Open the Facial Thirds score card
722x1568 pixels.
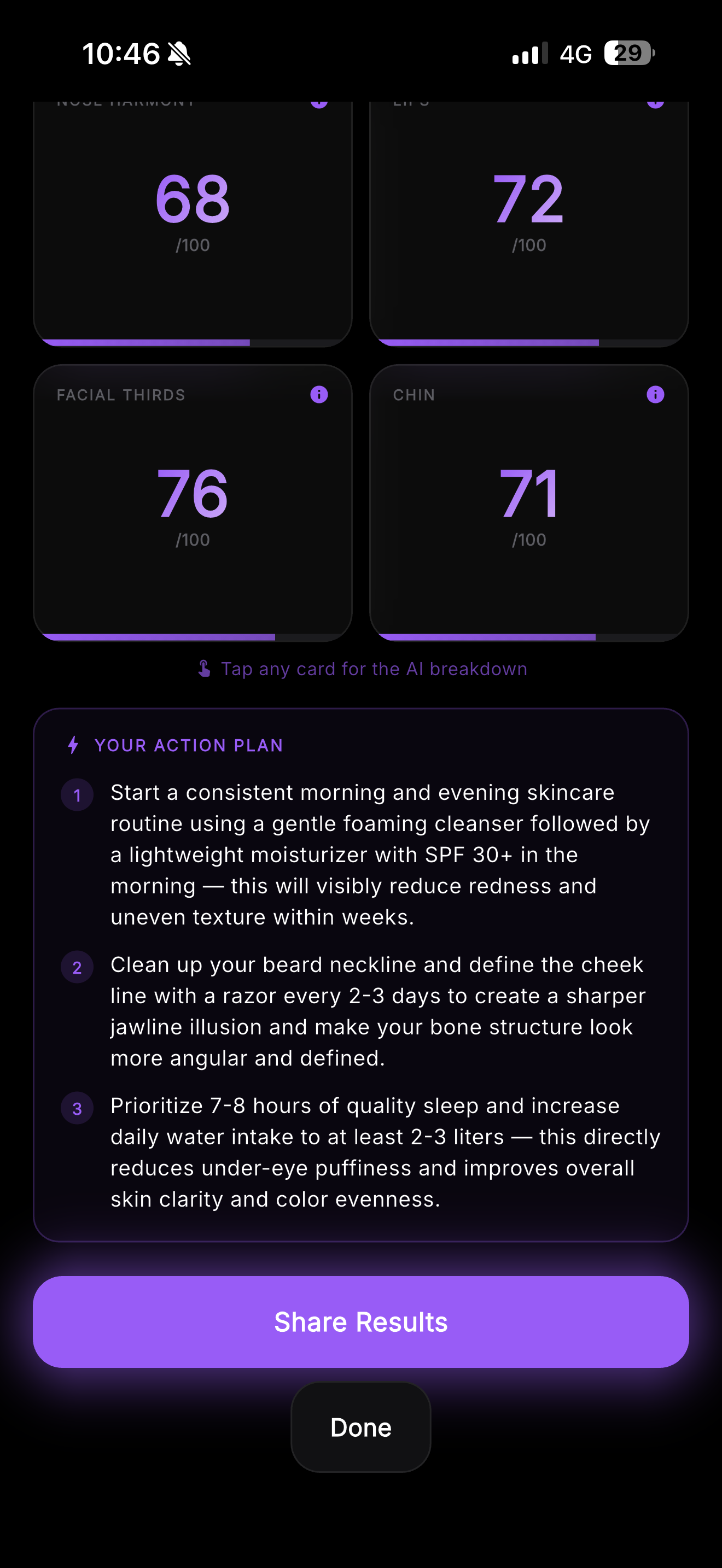[x=193, y=502]
